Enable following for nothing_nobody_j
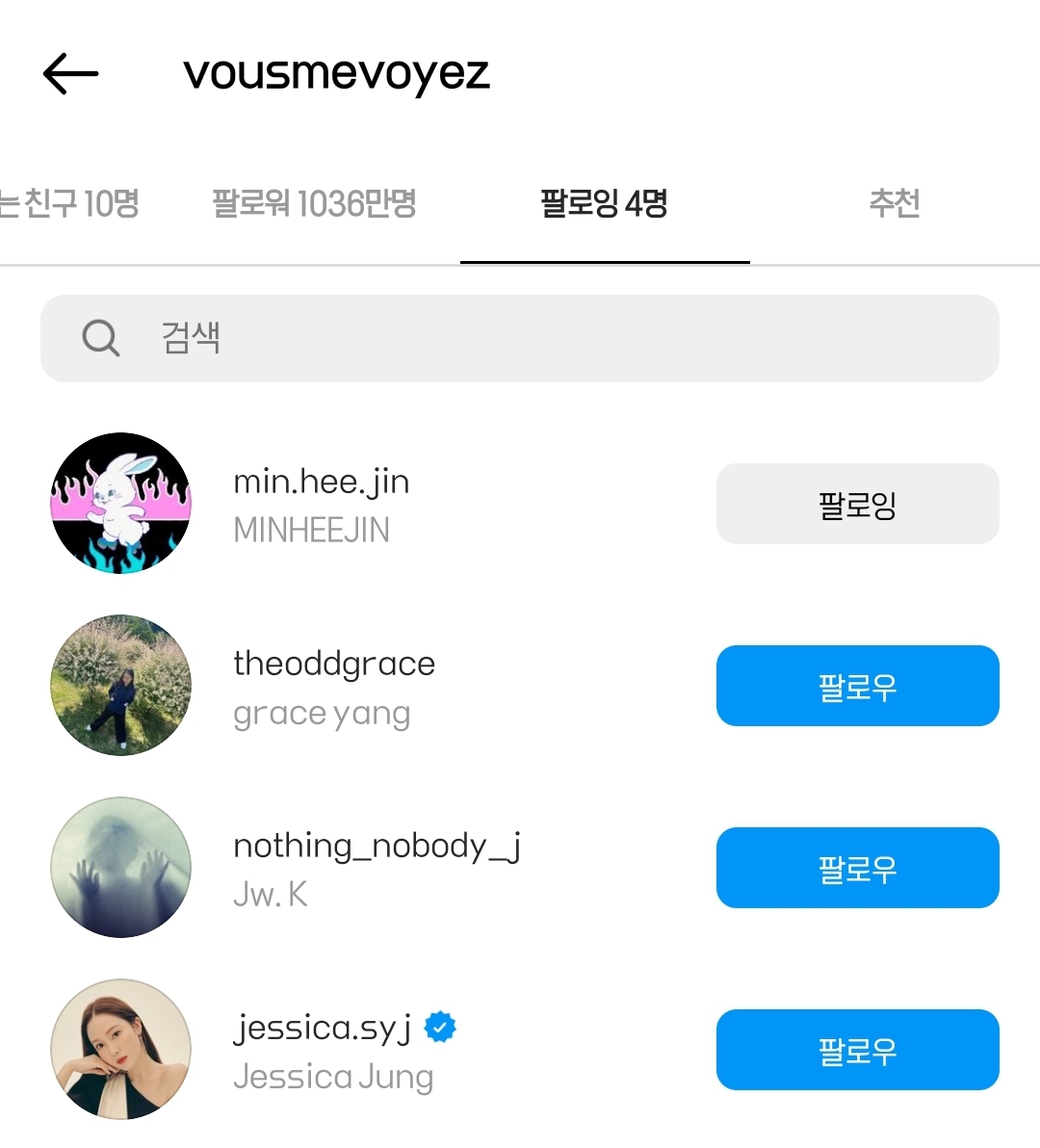The image size is (1040, 1148). tap(857, 867)
